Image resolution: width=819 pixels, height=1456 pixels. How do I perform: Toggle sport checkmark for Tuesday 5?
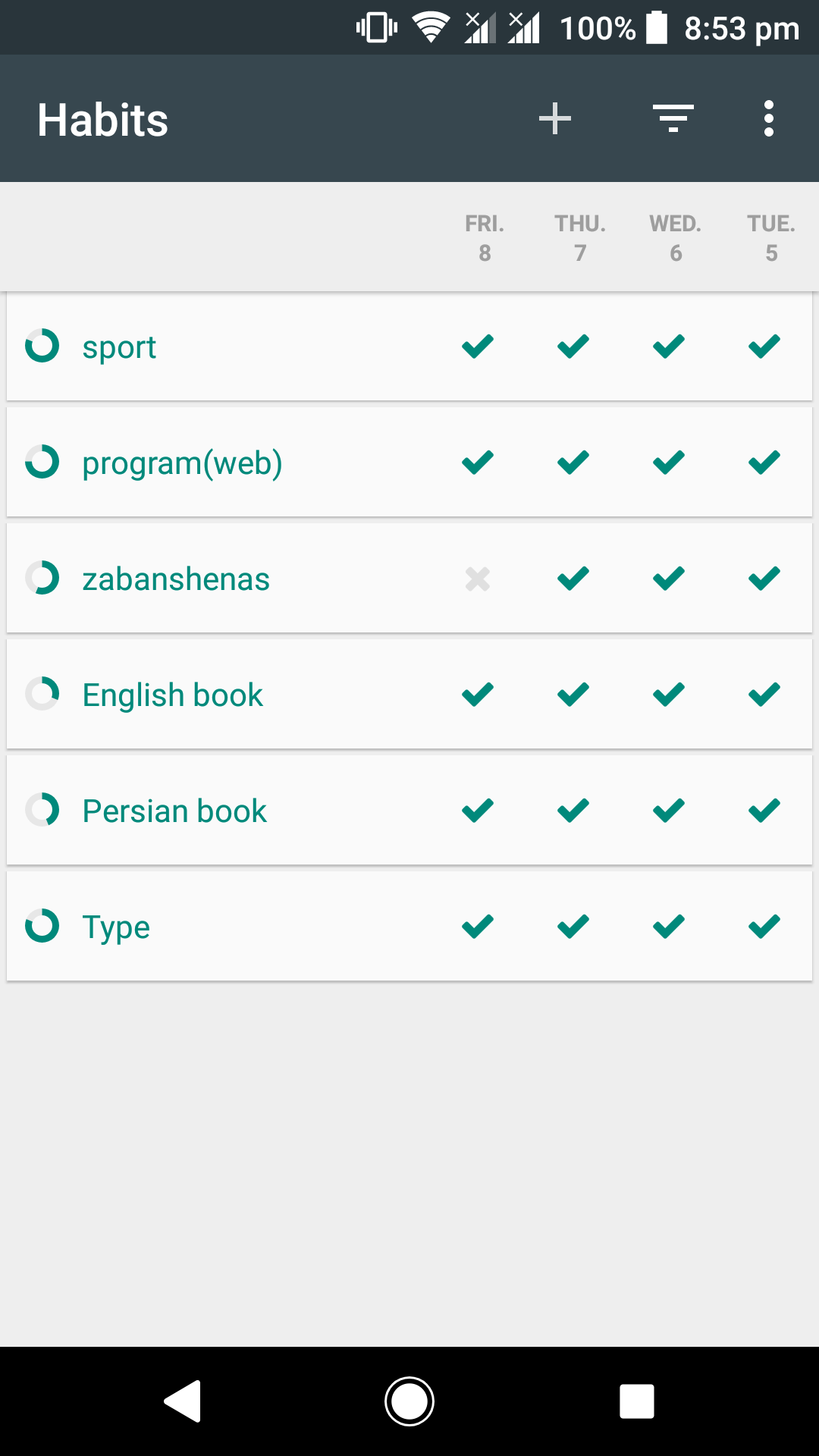(764, 347)
